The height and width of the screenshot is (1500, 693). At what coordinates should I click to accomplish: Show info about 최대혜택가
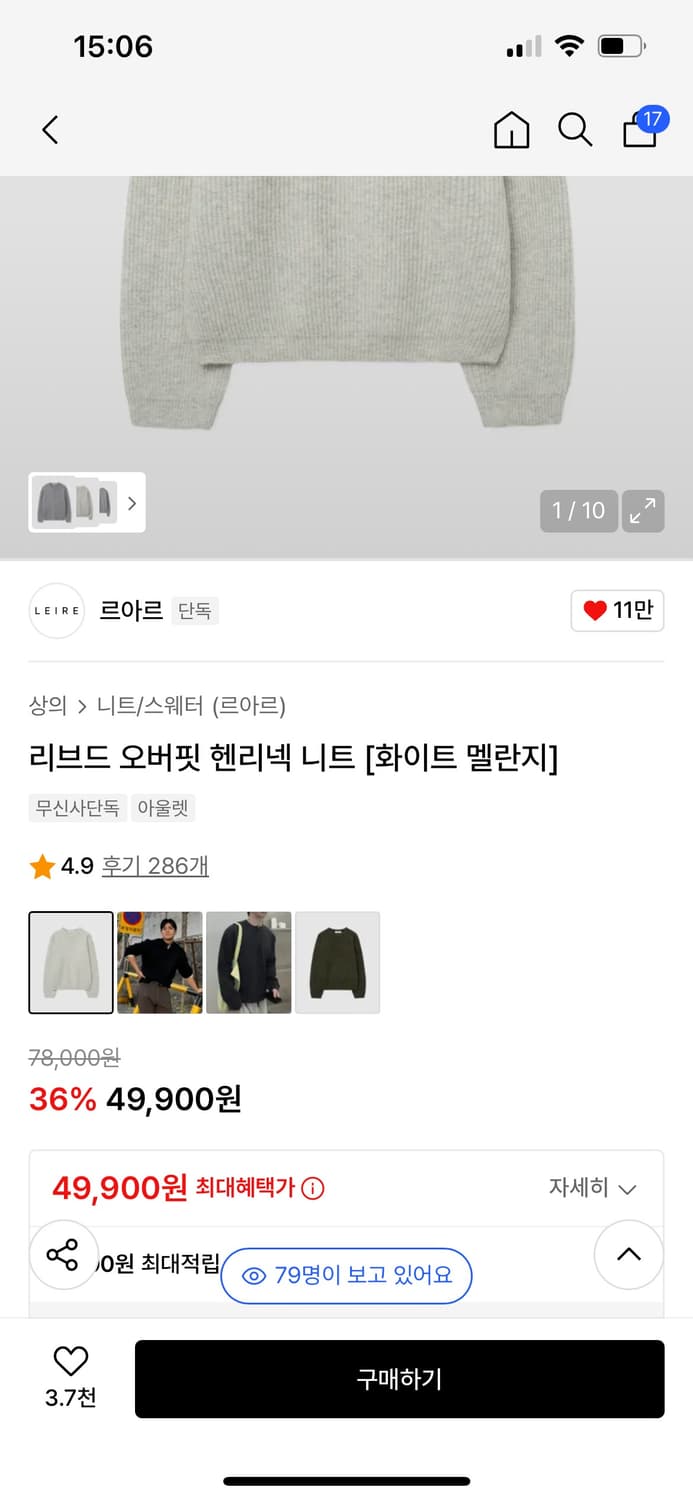(313, 1189)
